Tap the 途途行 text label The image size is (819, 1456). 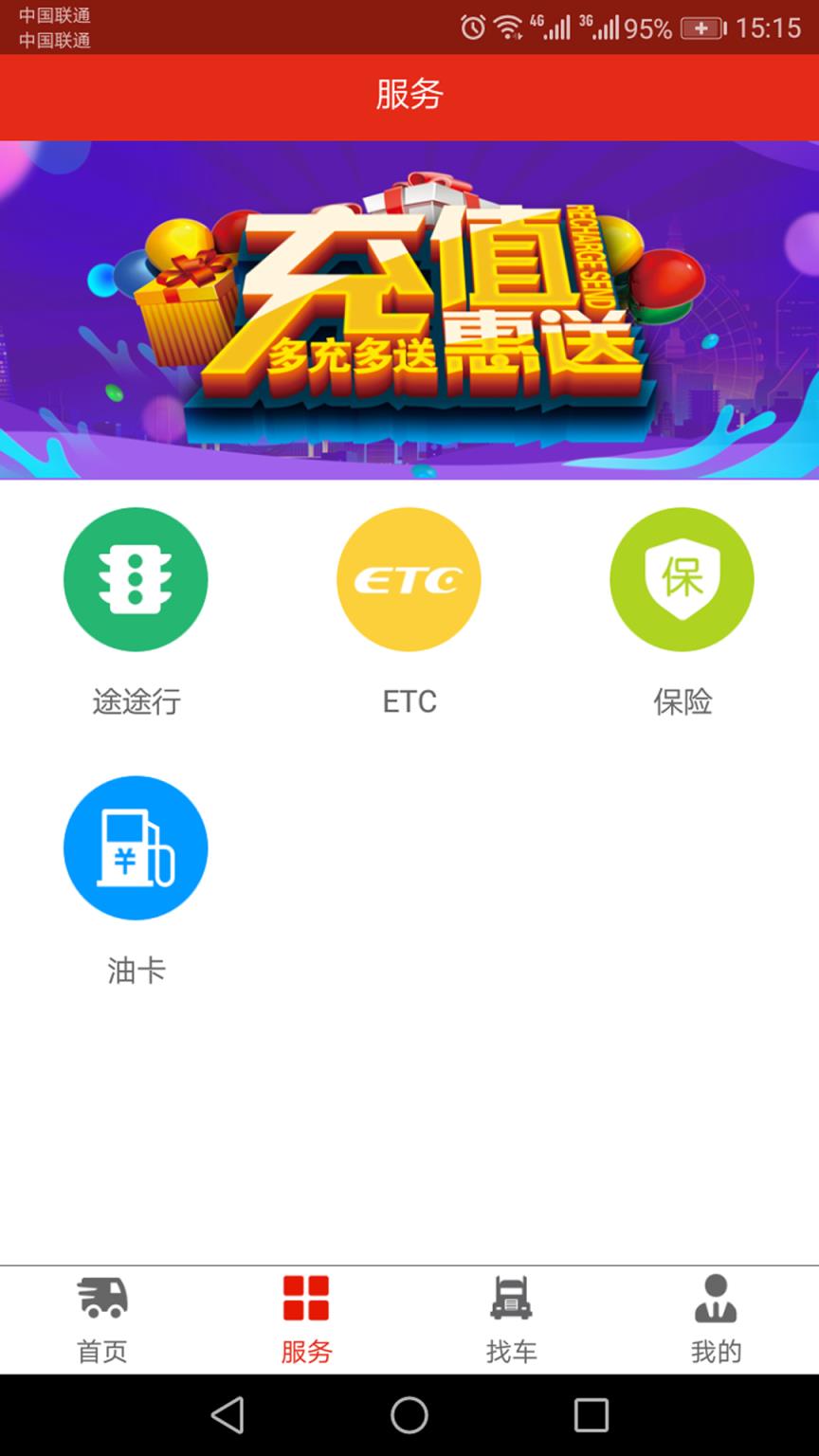point(136,701)
